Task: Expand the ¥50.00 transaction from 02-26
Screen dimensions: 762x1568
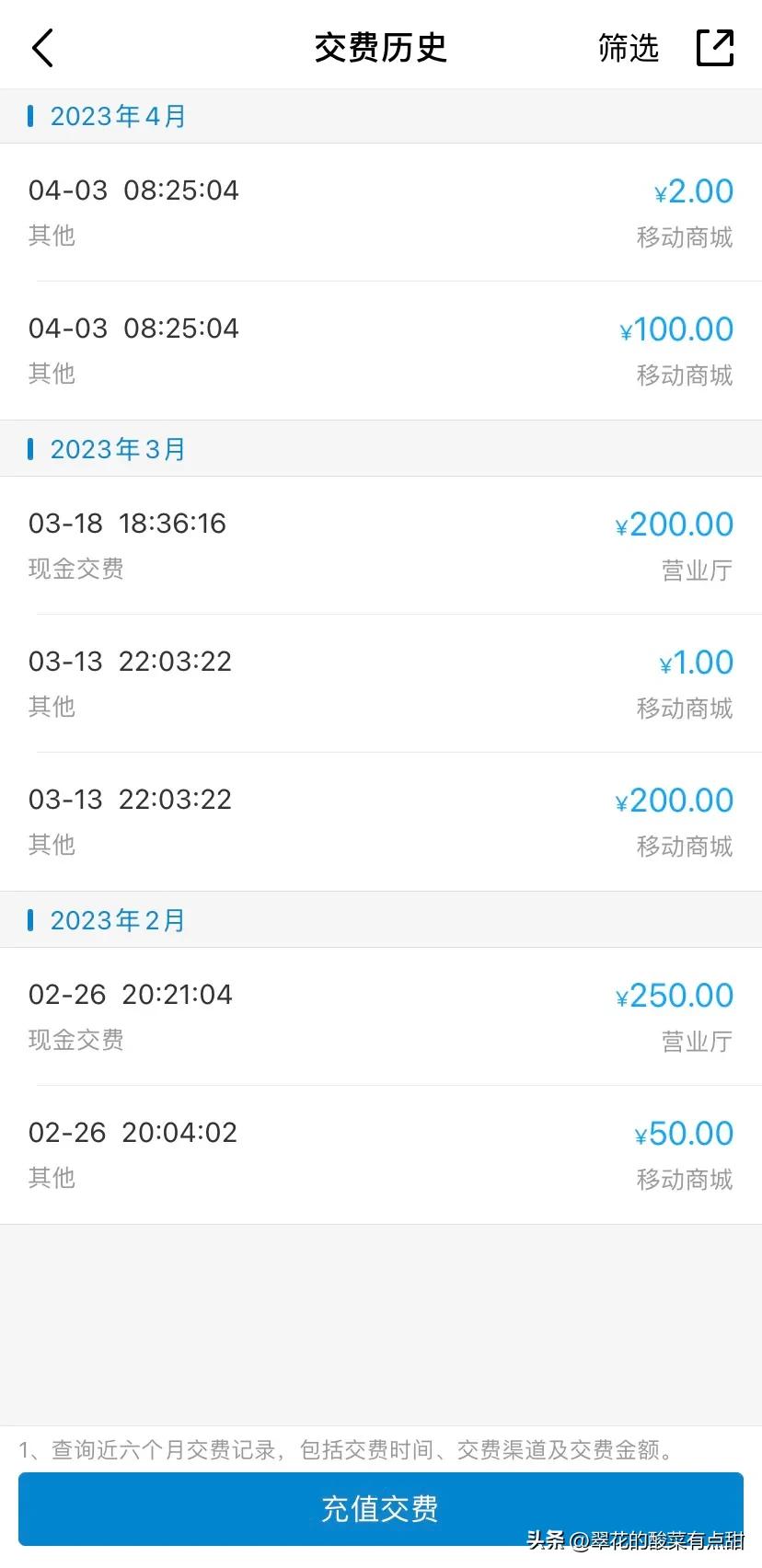Action: click(381, 1154)
